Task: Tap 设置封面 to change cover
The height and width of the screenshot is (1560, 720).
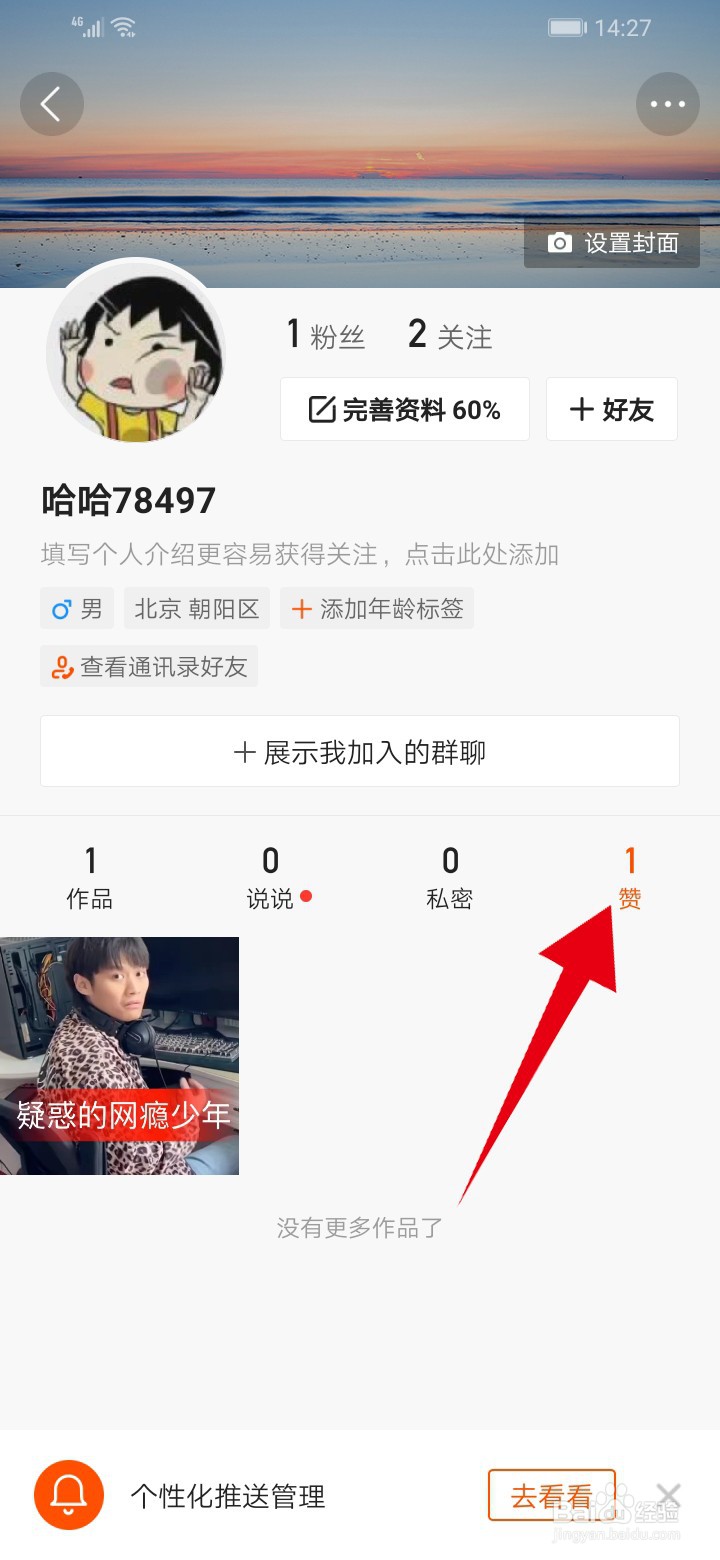Action: click(612, 243)
